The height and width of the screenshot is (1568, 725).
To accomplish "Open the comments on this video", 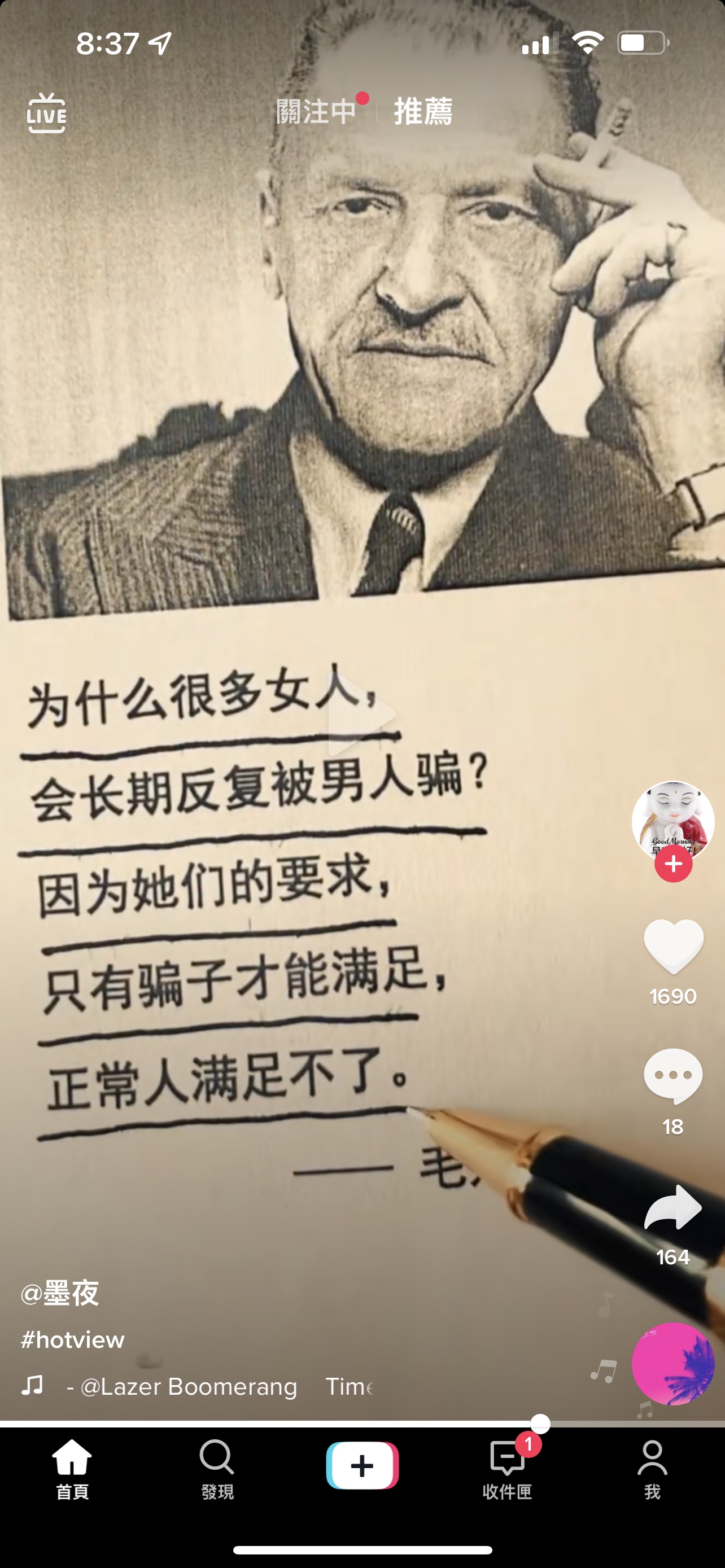I will point(673,1076).
